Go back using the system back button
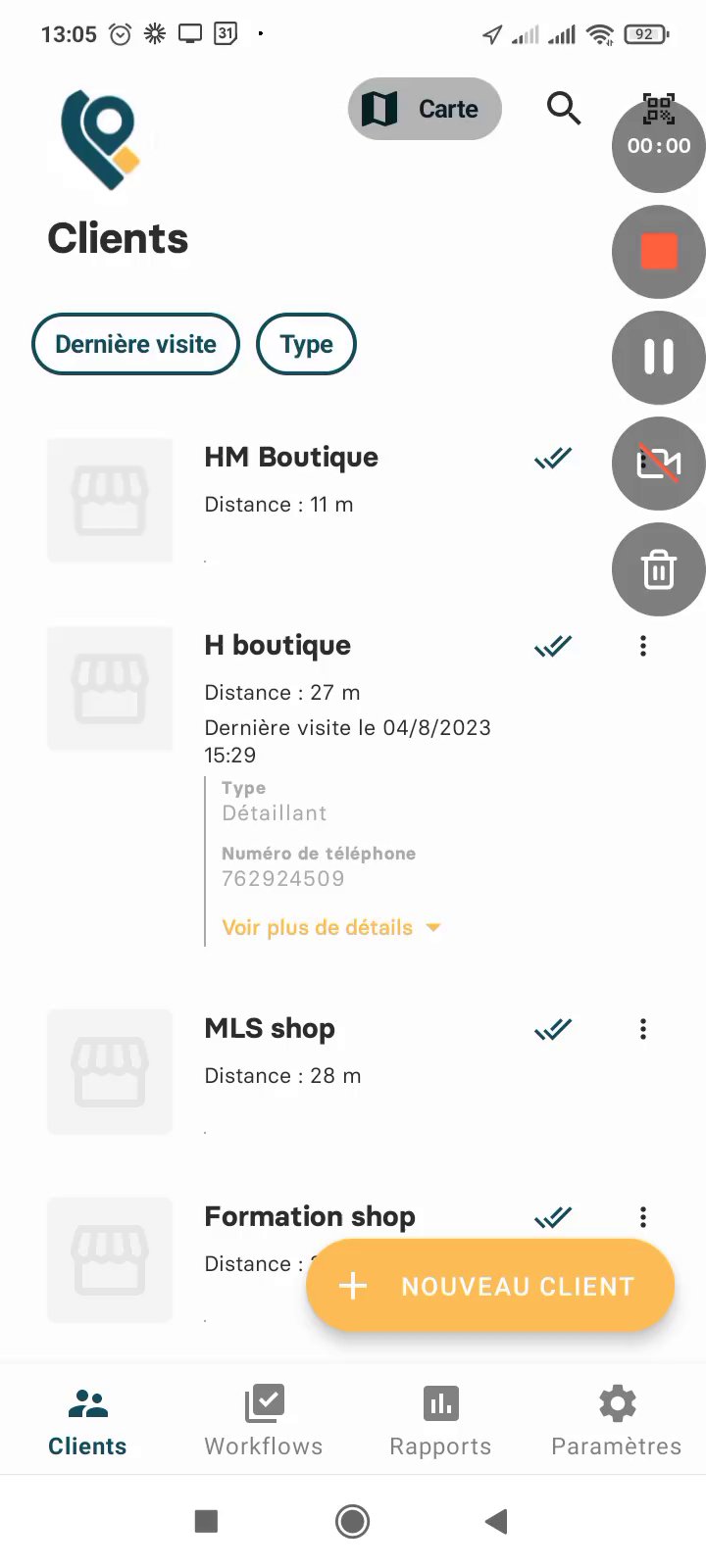Viewport: 706px width, 1568px height. point(496,1521)
